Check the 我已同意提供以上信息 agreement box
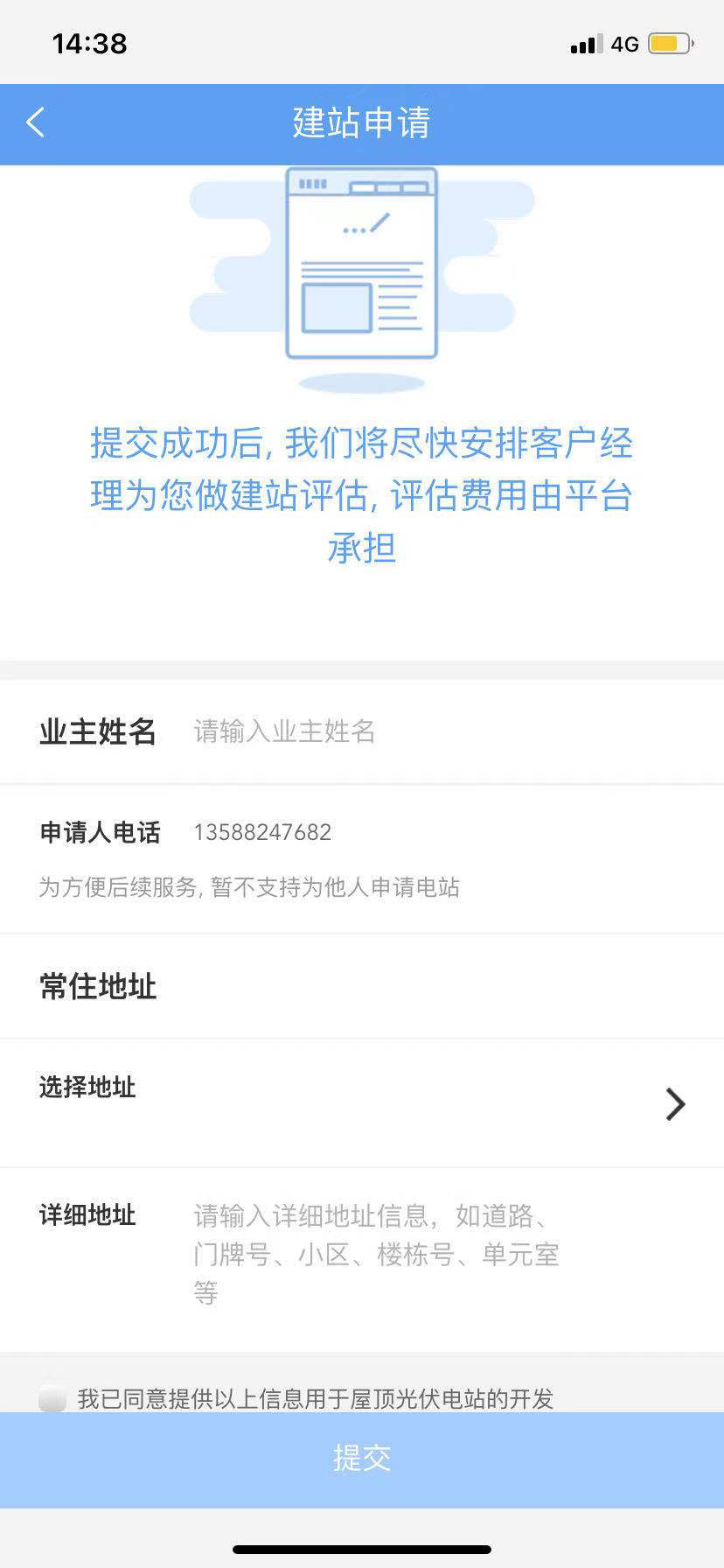Image resolution: width=724 pixels, height=1568 pixels. 52,1397
